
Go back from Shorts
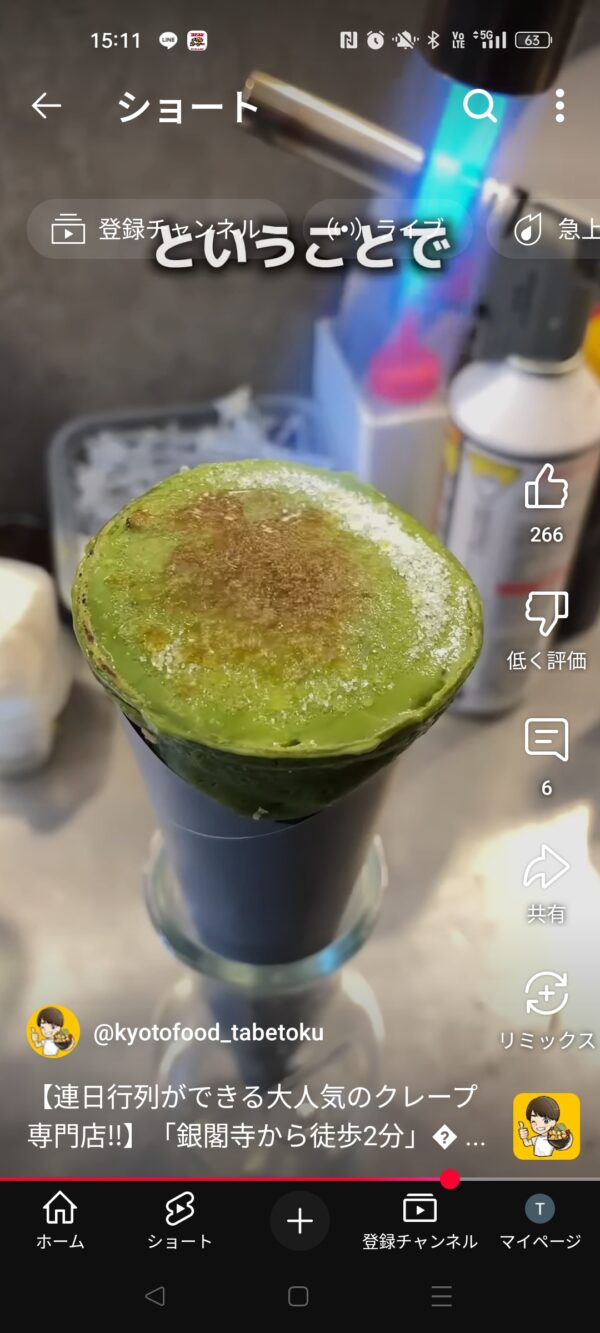point(46,106)
